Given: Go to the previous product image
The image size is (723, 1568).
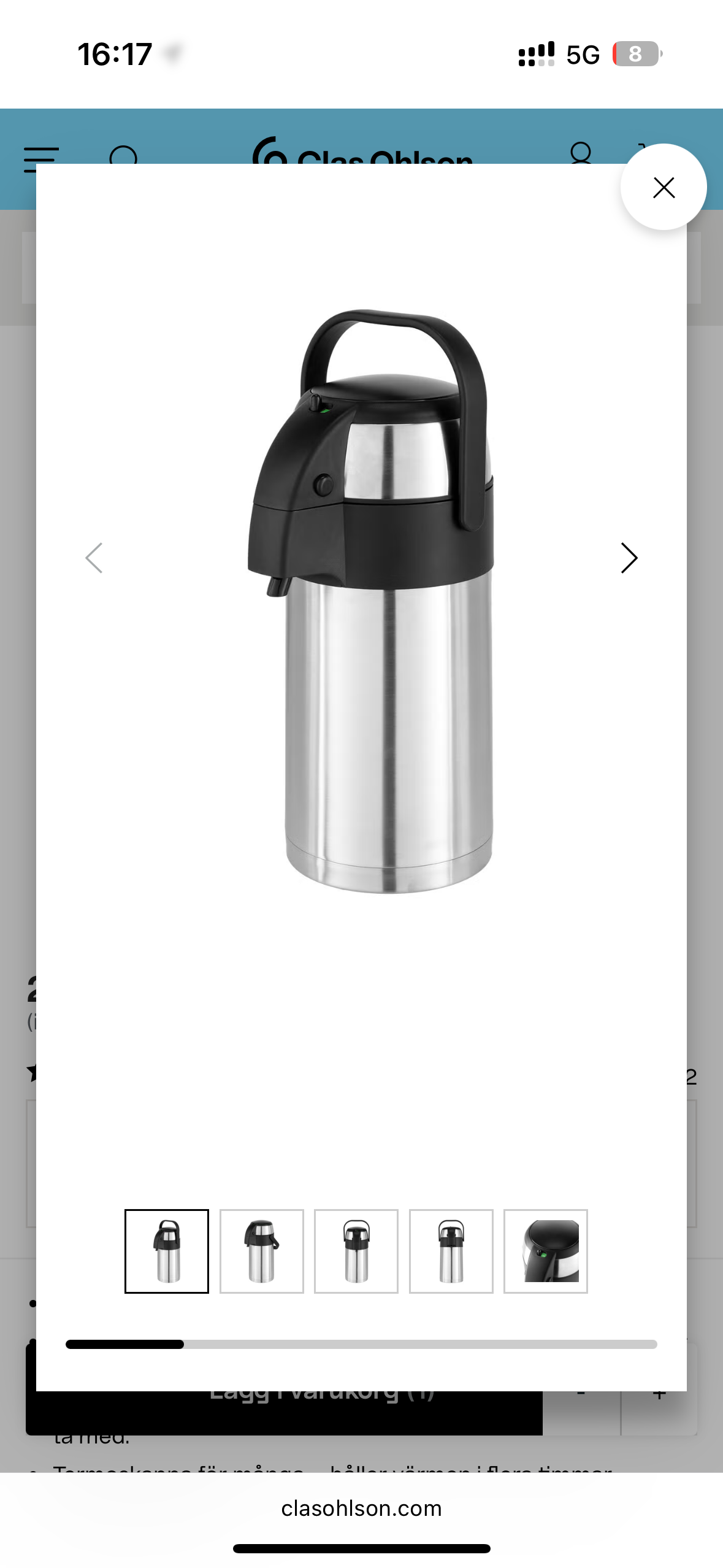Looking at the screenshot, I should pyautogui.click(x=94, y=558).
